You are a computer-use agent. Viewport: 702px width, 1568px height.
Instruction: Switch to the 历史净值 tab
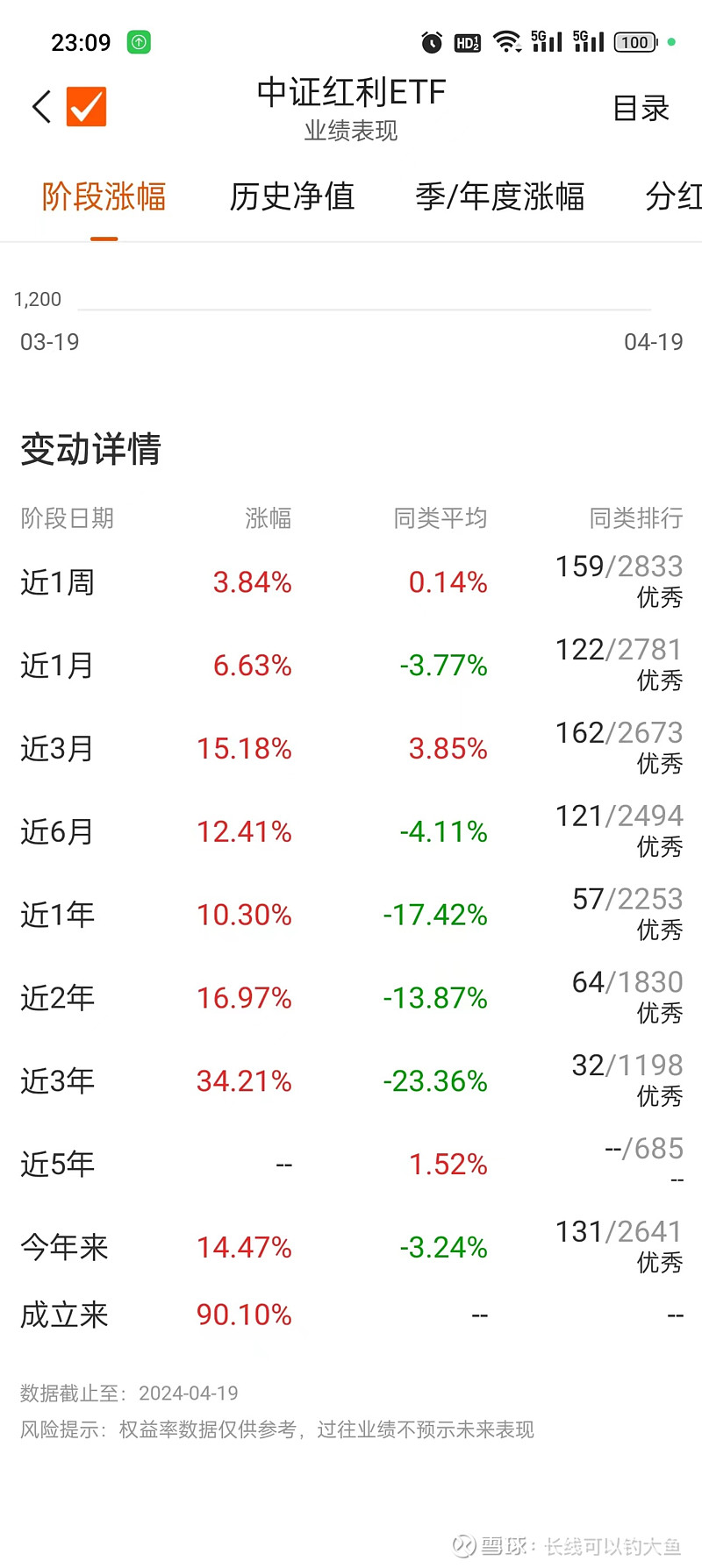point(292,196)
